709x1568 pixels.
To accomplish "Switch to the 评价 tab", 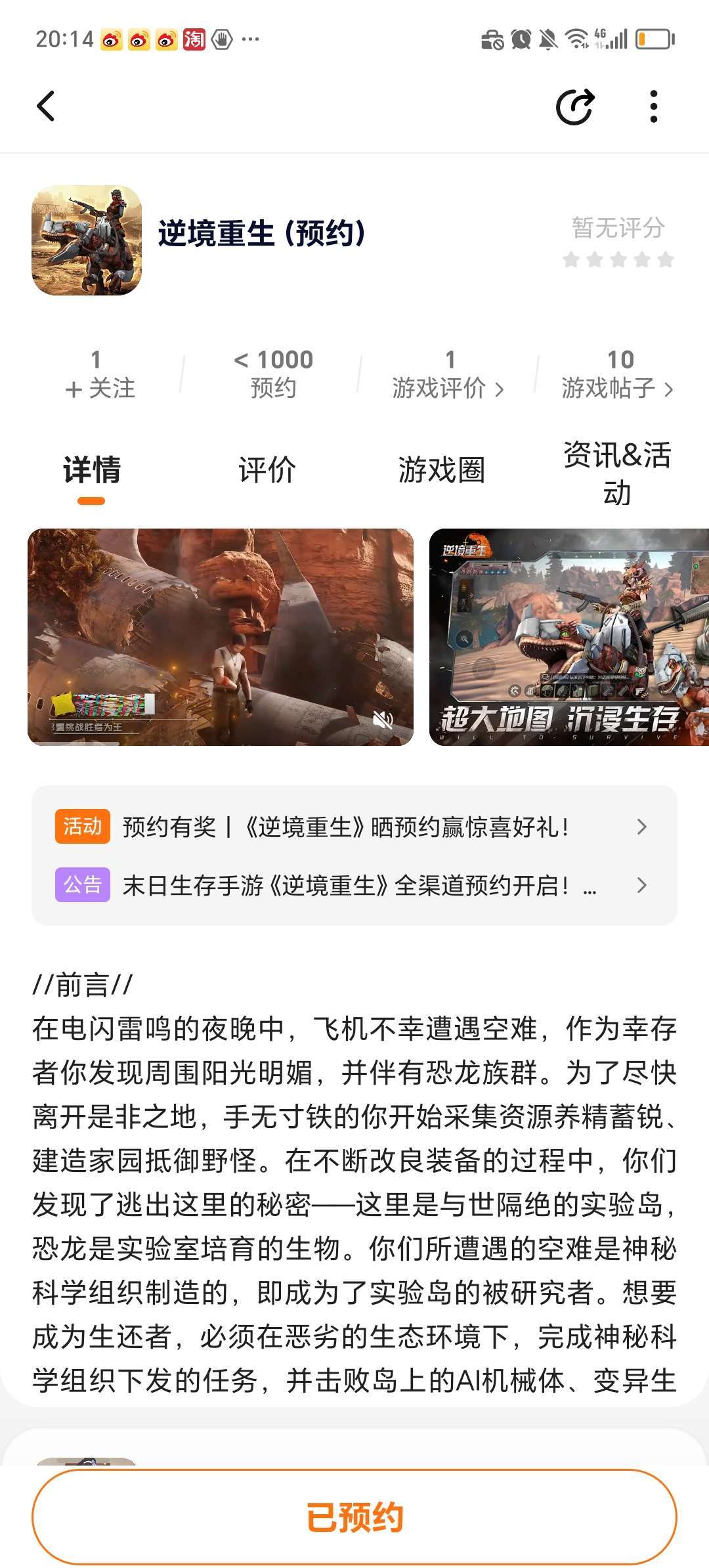I will click(x=267, y=470).
